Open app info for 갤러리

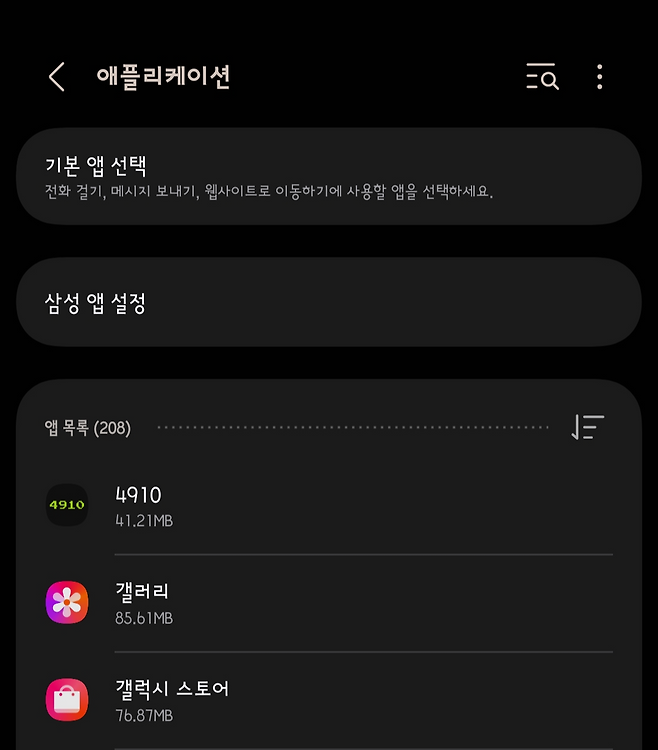point(328,603)
